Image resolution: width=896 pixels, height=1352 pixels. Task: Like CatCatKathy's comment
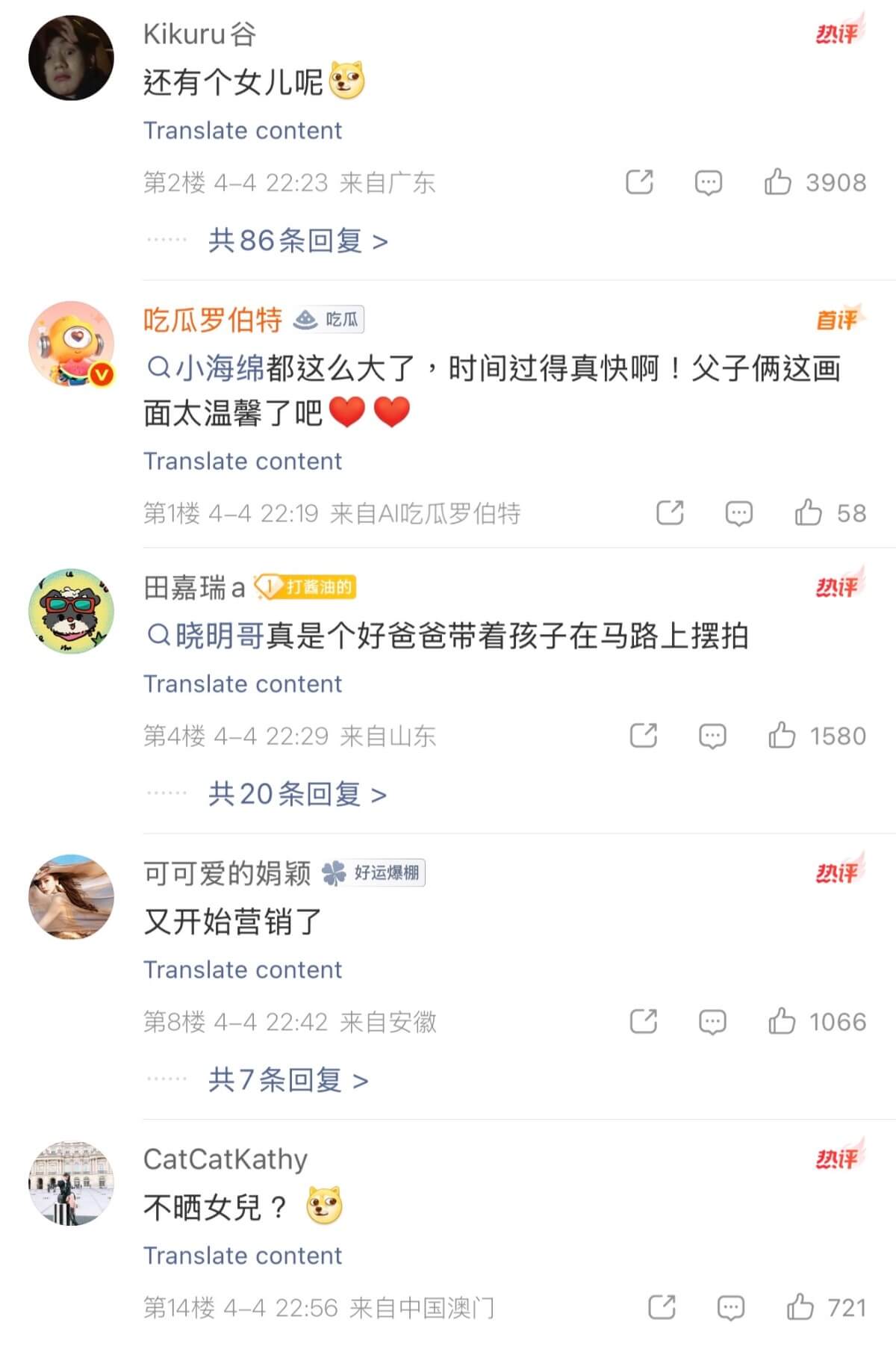800,1308
